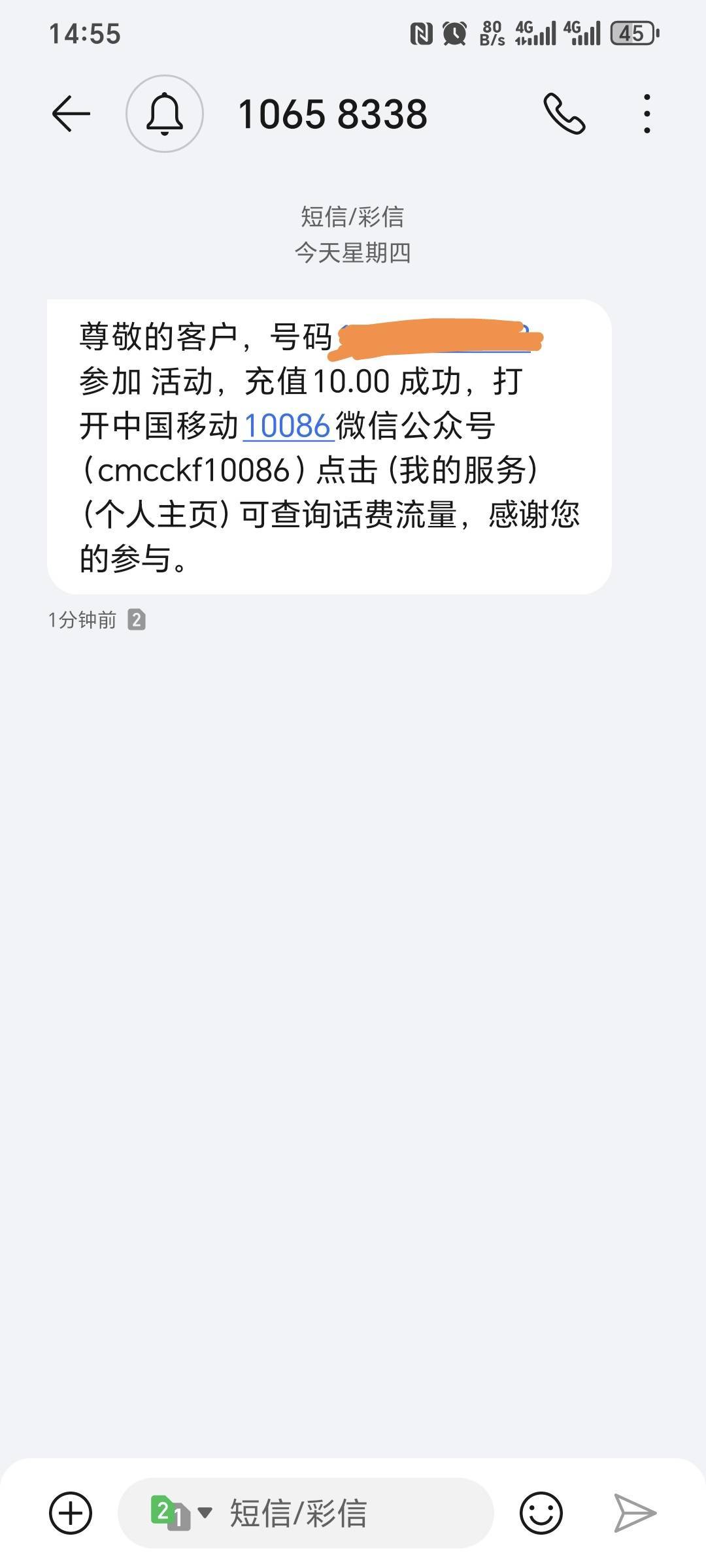Go back using the back arrow

pos(71,114)
